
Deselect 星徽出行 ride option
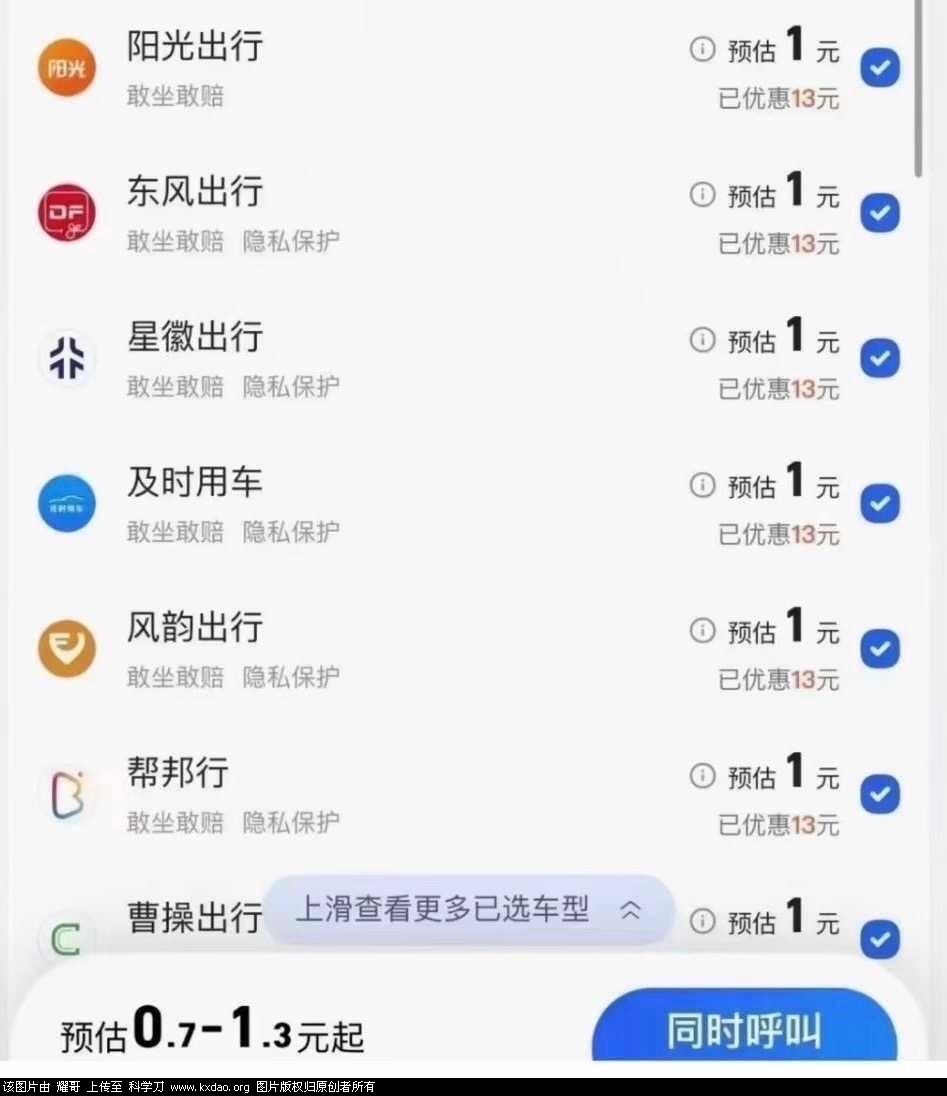(x=880, y=358)
